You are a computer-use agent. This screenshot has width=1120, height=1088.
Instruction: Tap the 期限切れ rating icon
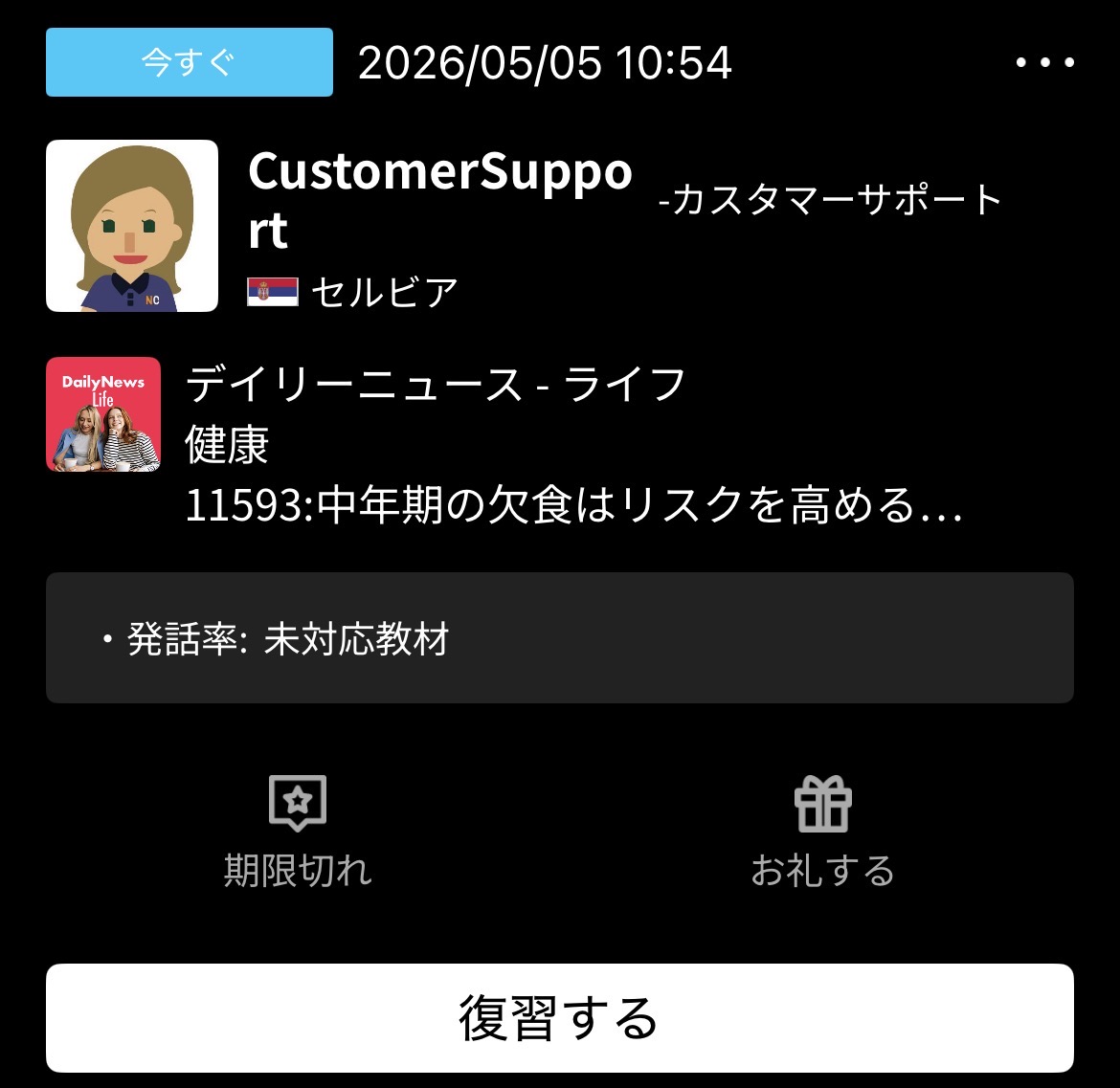tap(297, 803)
